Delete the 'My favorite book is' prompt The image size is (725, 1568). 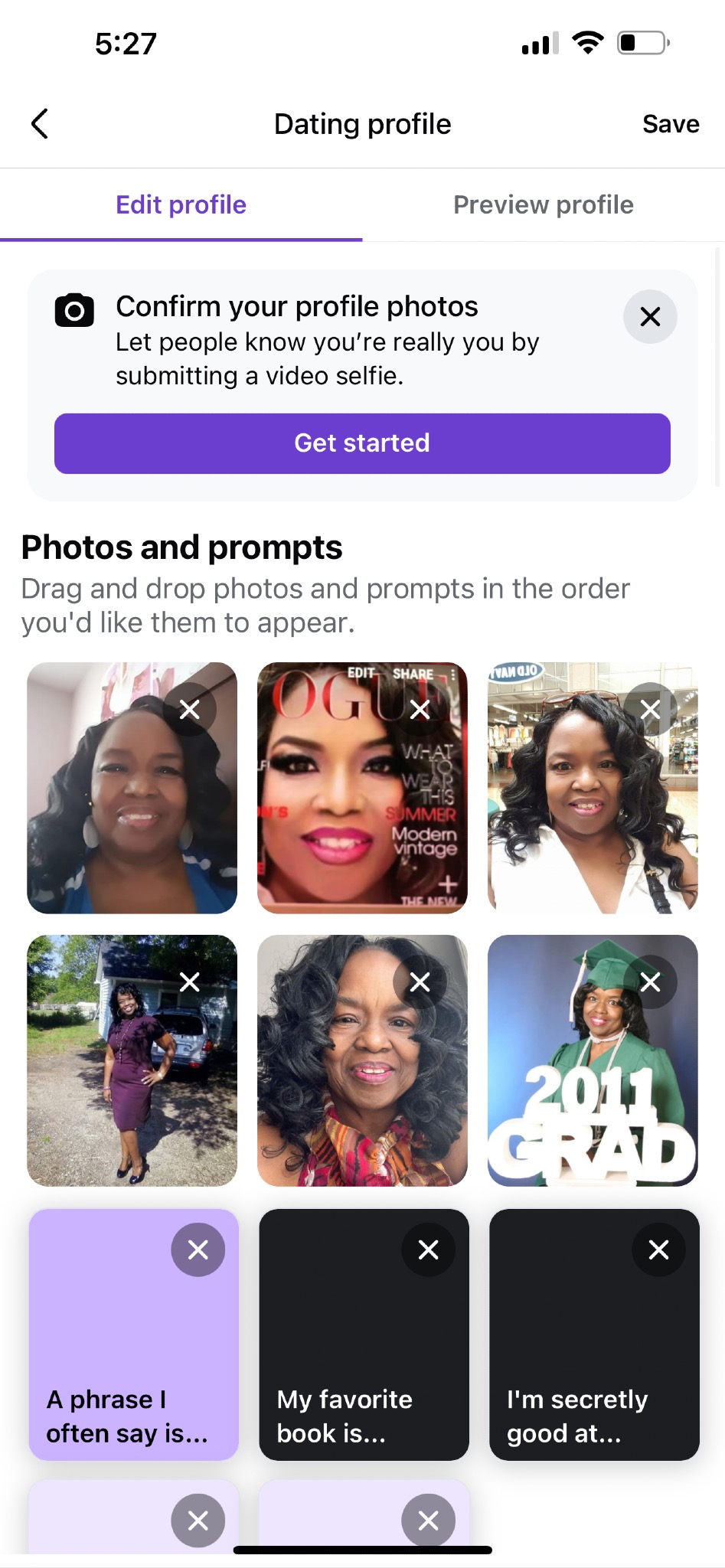coord(428,1249)
